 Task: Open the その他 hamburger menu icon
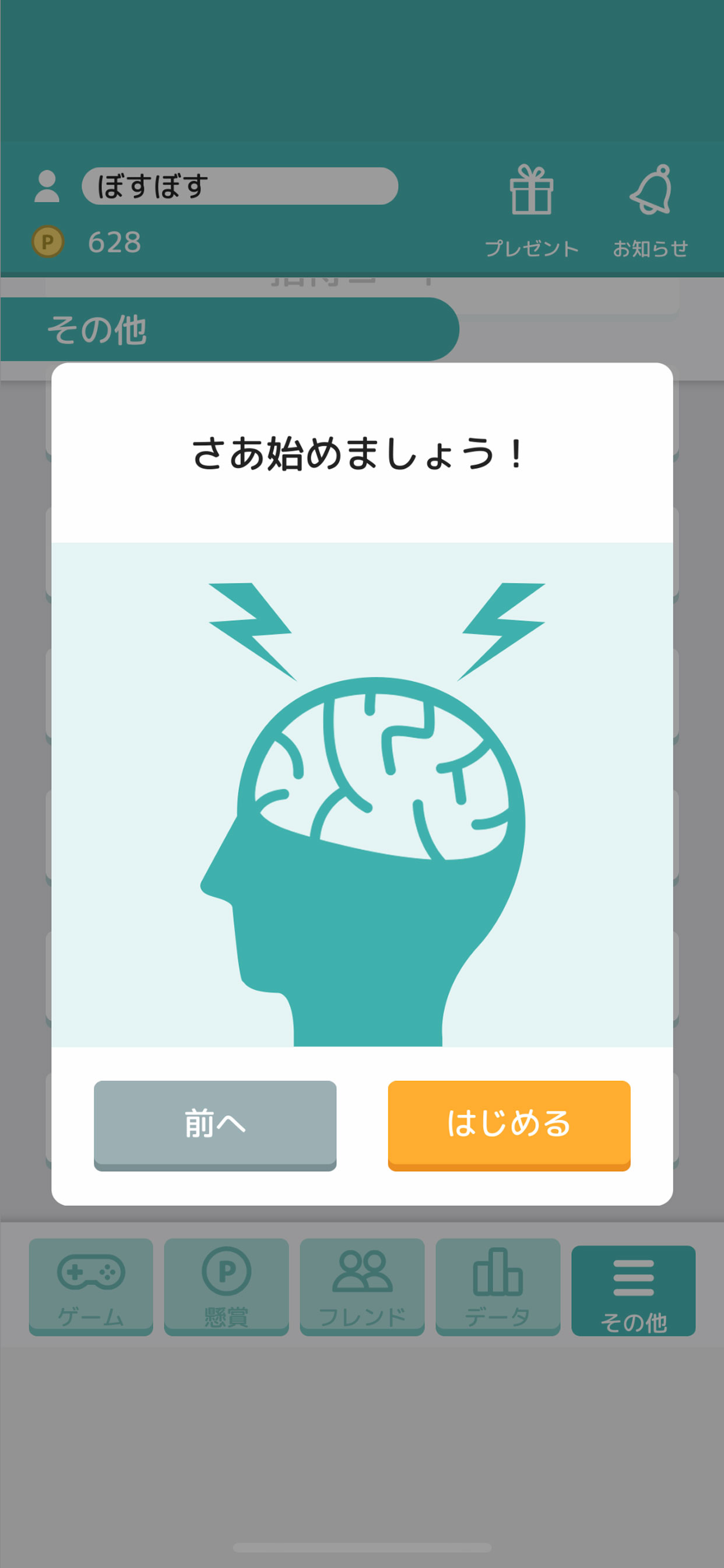point(633,1276)
